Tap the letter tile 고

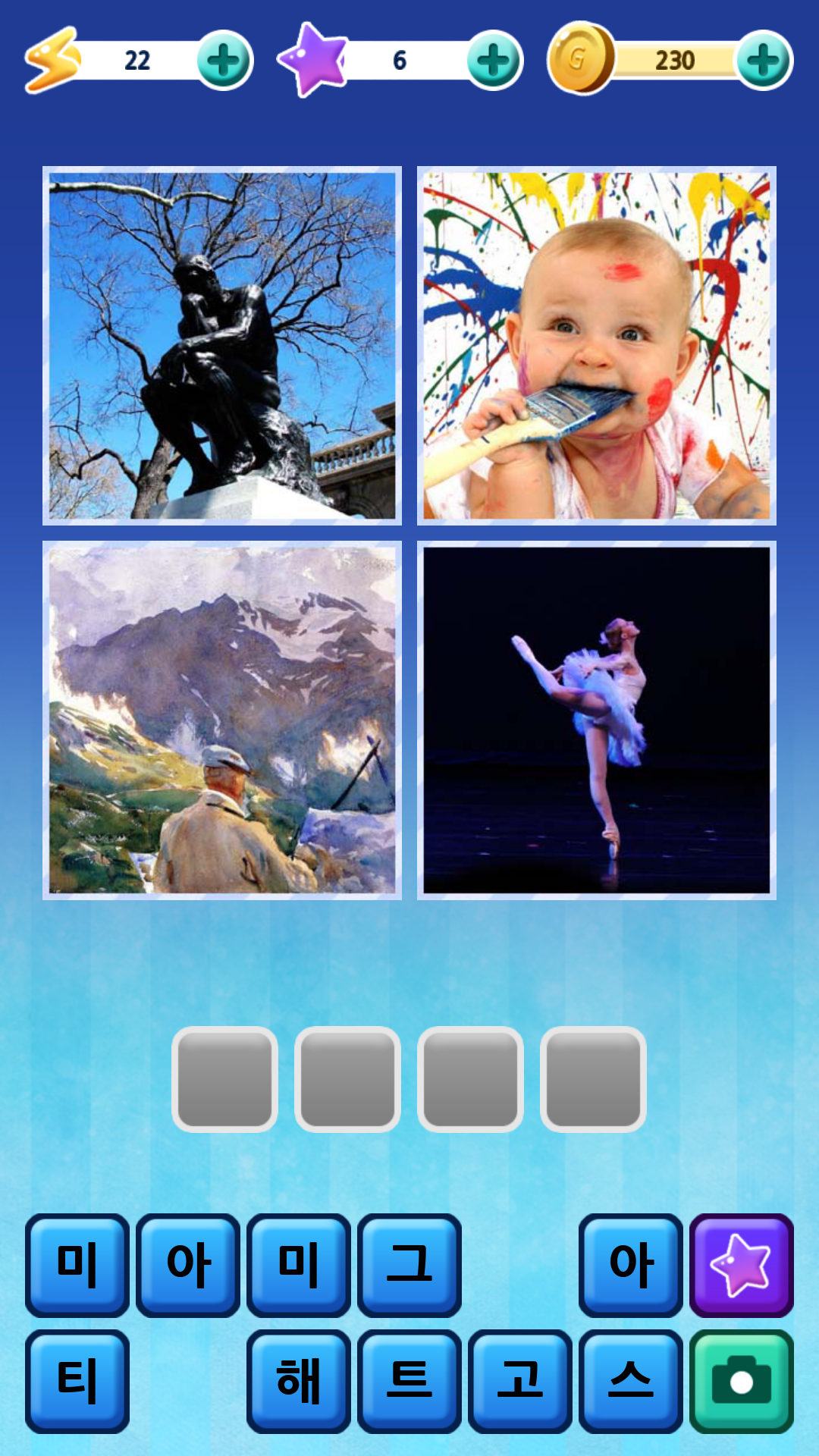520,1381
